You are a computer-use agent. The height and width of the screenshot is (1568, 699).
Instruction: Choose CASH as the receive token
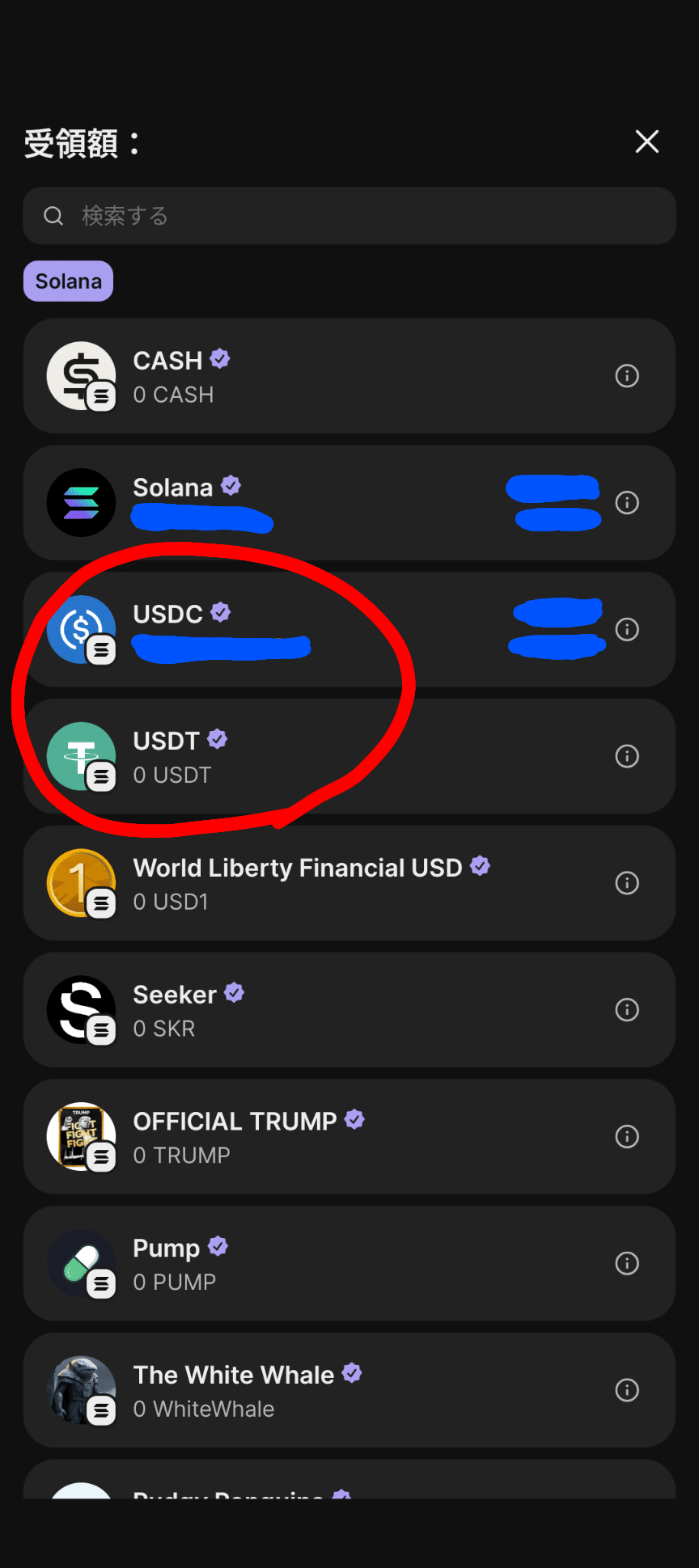(324, 376)
